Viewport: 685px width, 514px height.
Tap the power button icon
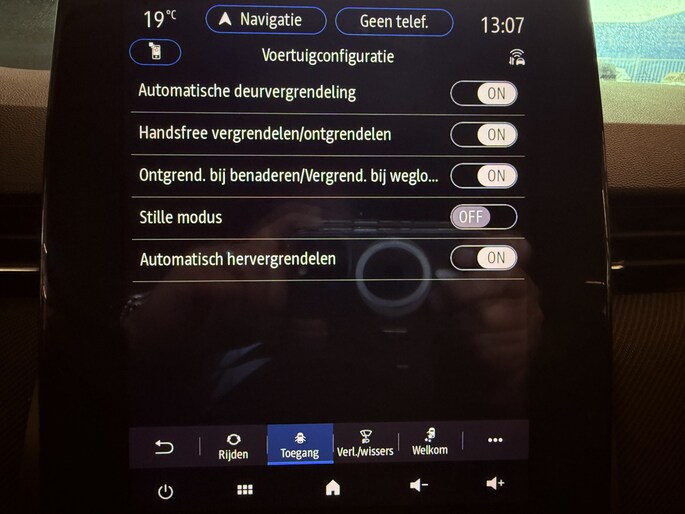166,491
